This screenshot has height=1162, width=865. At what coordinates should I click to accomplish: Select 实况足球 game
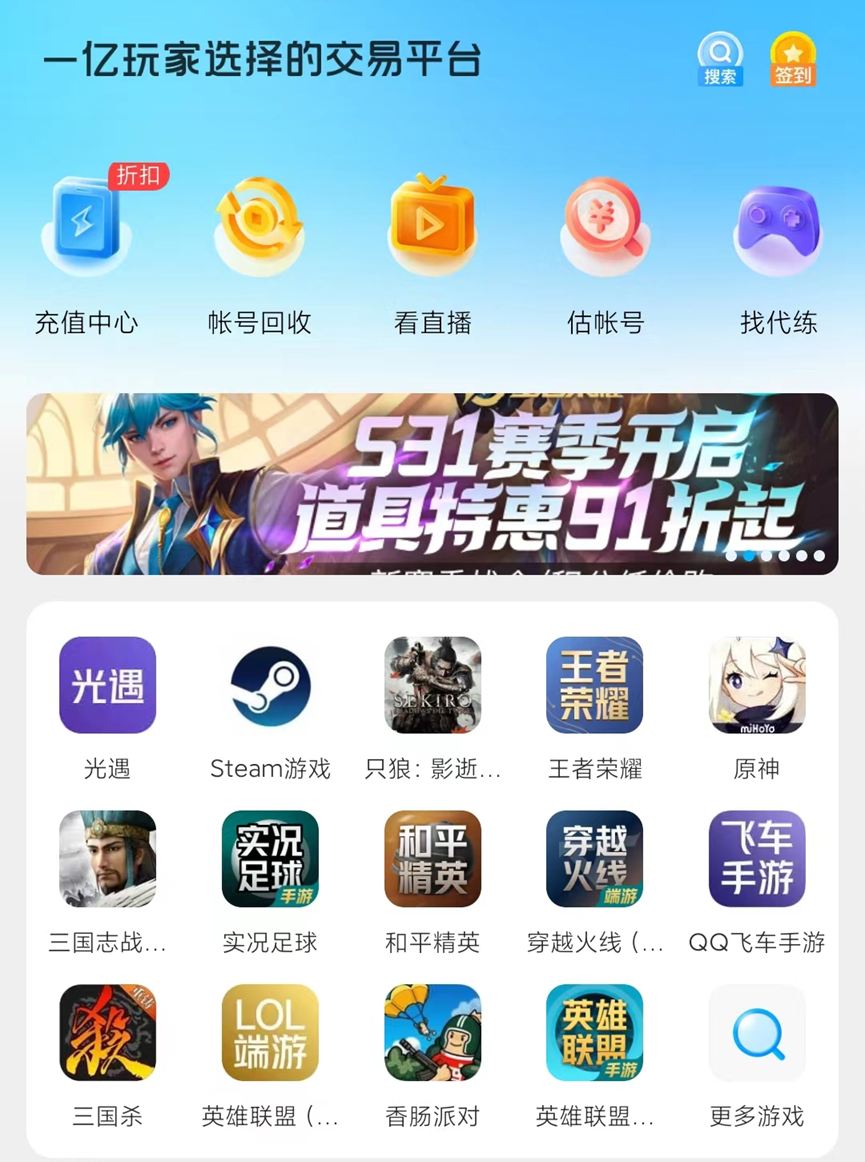tap(270, 859)
